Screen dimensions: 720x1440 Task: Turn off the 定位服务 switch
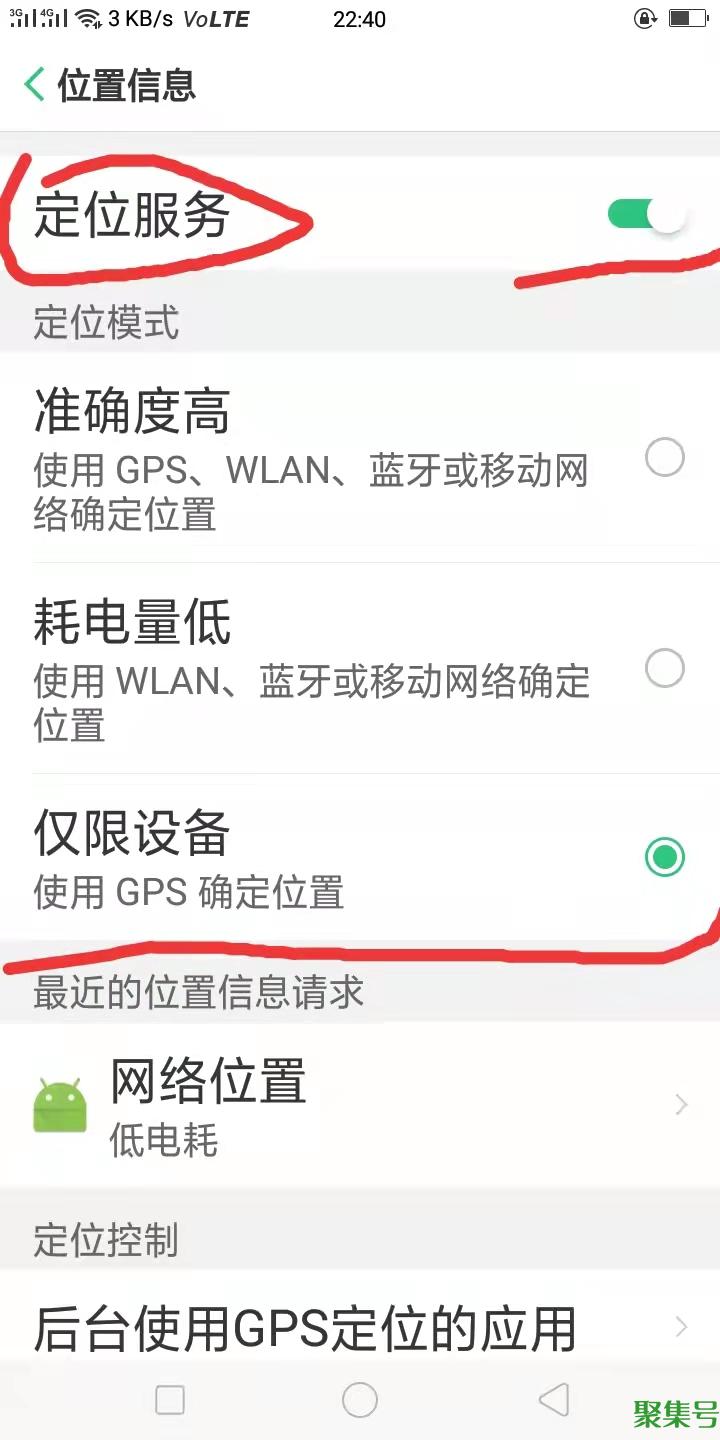tap(647, 214)
